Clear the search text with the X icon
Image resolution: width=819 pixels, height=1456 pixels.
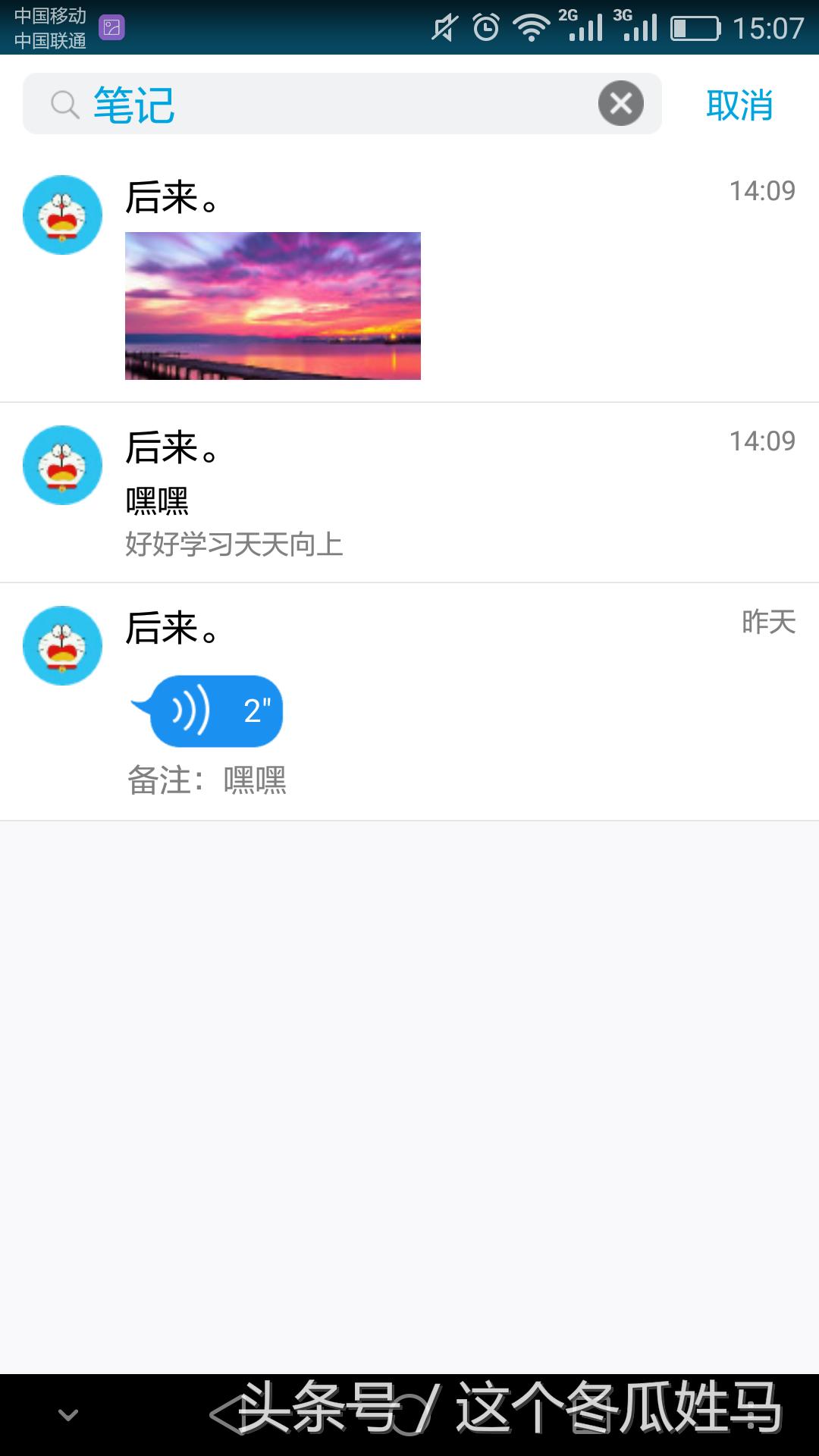(622, 104)
